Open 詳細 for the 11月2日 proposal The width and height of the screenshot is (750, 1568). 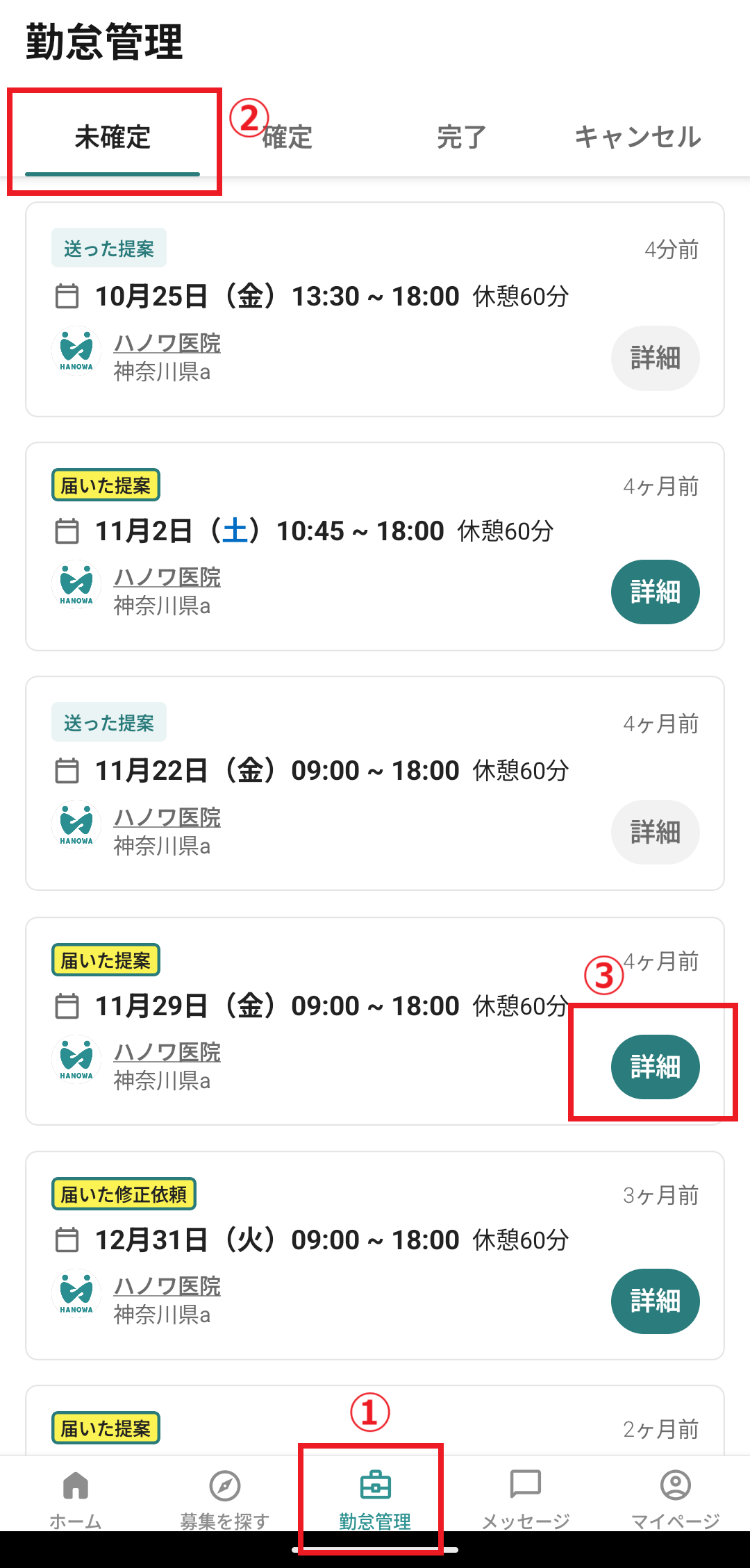(x=655, y=592)
